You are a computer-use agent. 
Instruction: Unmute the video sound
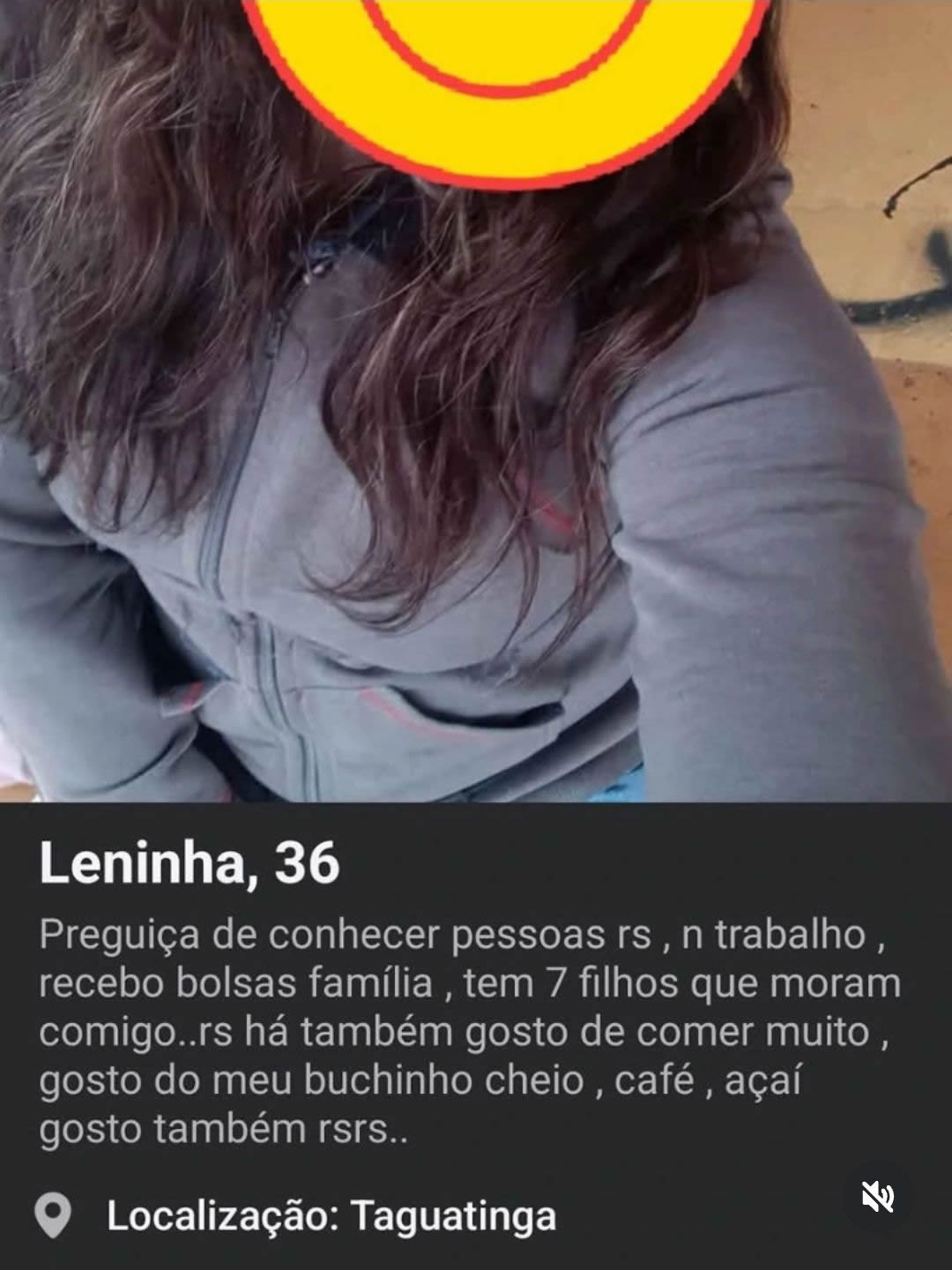pos(877,1197)
